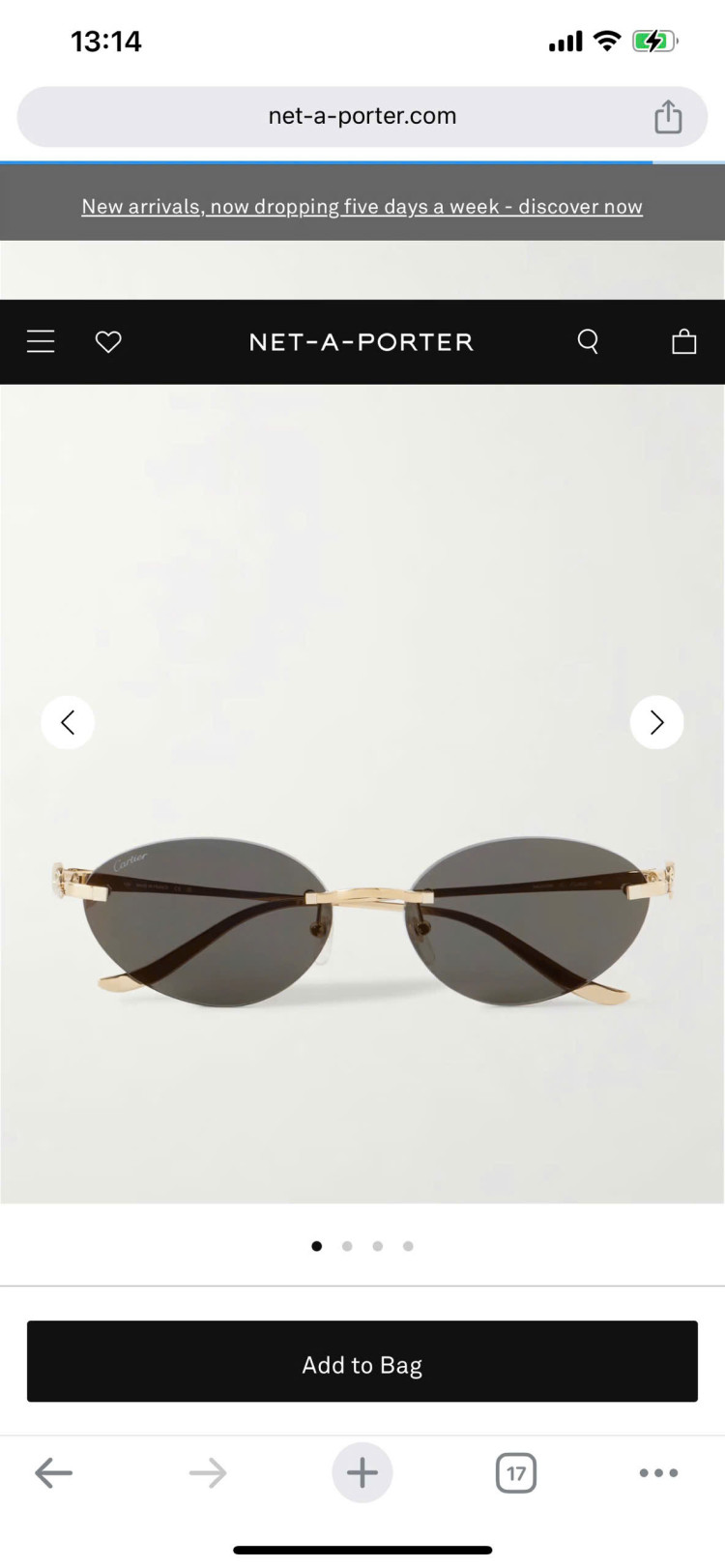This screenshot has height=1568, width=725.
Task: Open the hamburger menu
Action: point(41,341)
